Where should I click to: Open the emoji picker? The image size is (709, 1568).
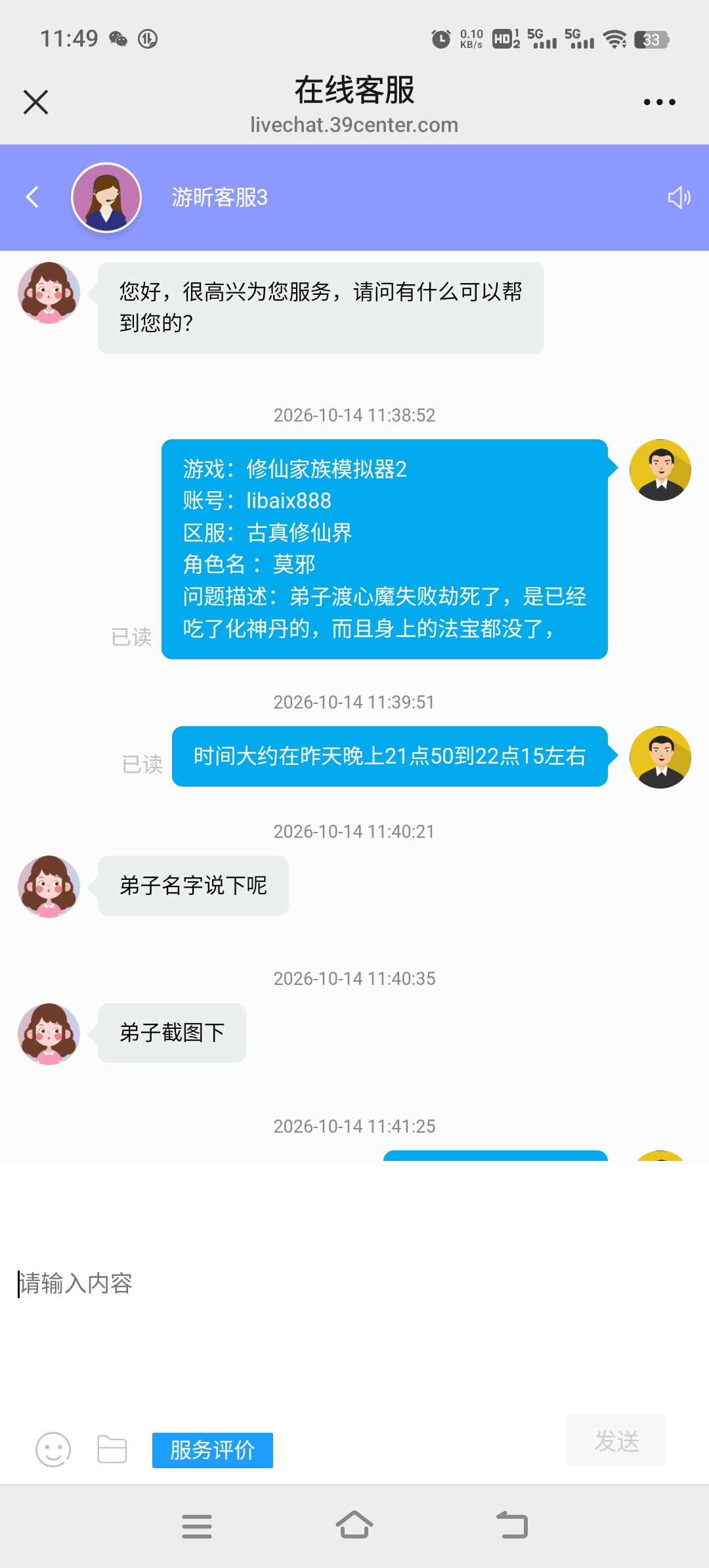click(x=53, y=1450)
